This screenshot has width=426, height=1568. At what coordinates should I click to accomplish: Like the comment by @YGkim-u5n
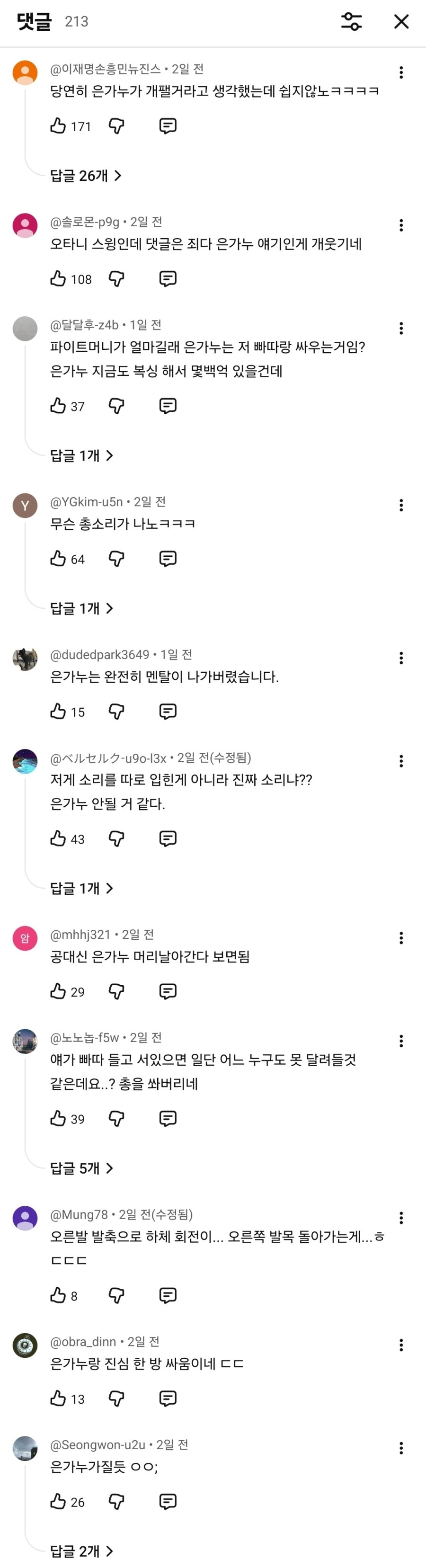pos(58,559)
